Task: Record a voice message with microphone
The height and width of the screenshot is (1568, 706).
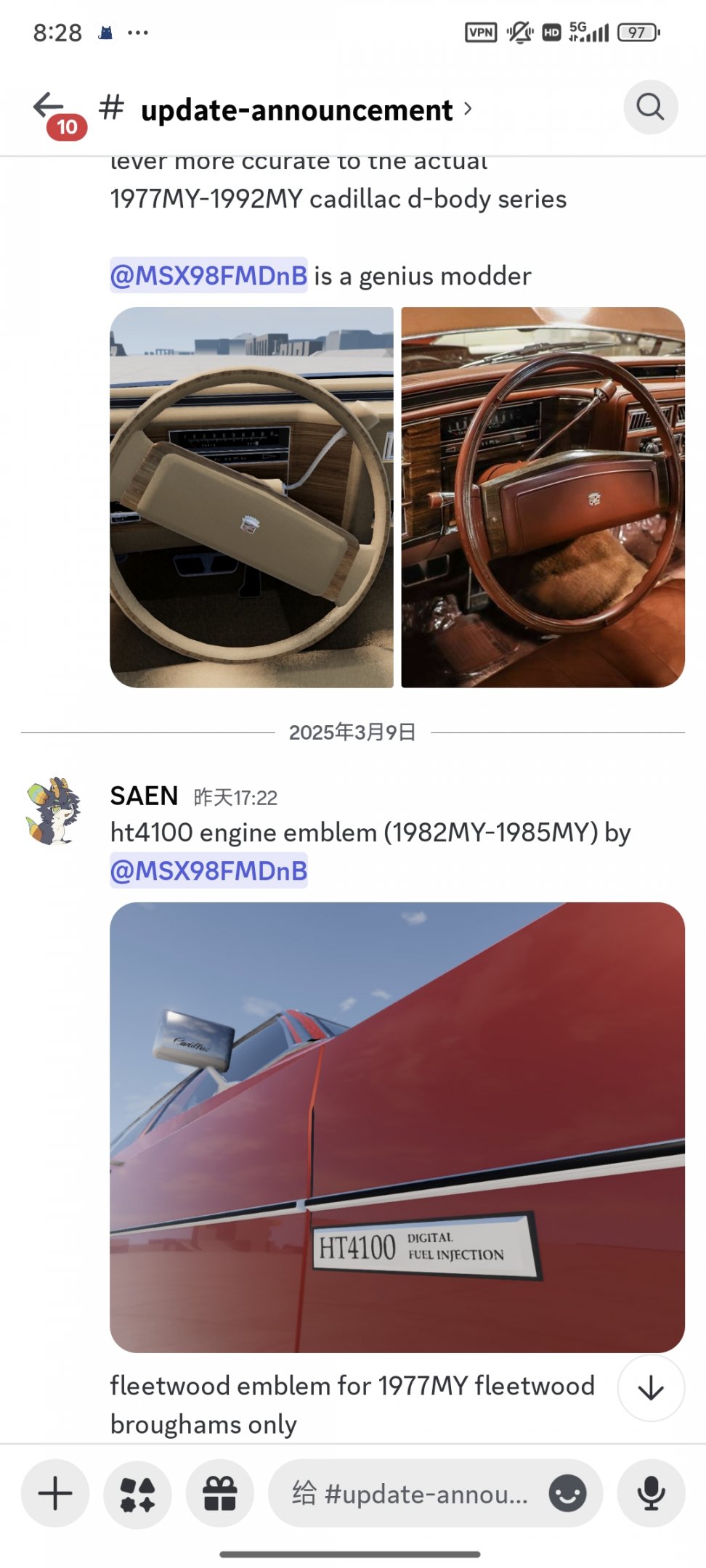Action: tap(651, 1494)
